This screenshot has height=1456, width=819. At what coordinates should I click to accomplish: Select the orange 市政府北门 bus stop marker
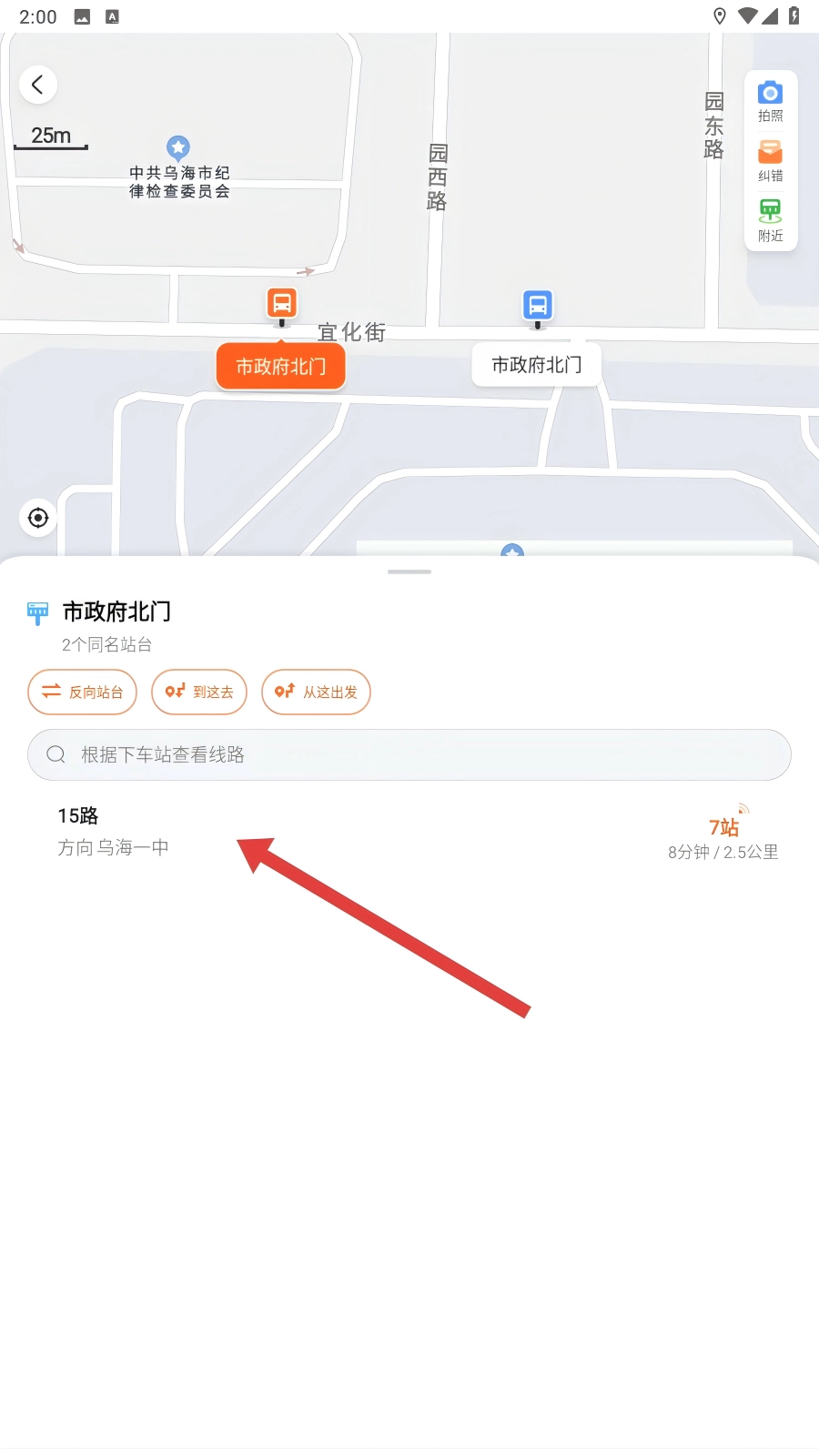[x=281, y=305]
